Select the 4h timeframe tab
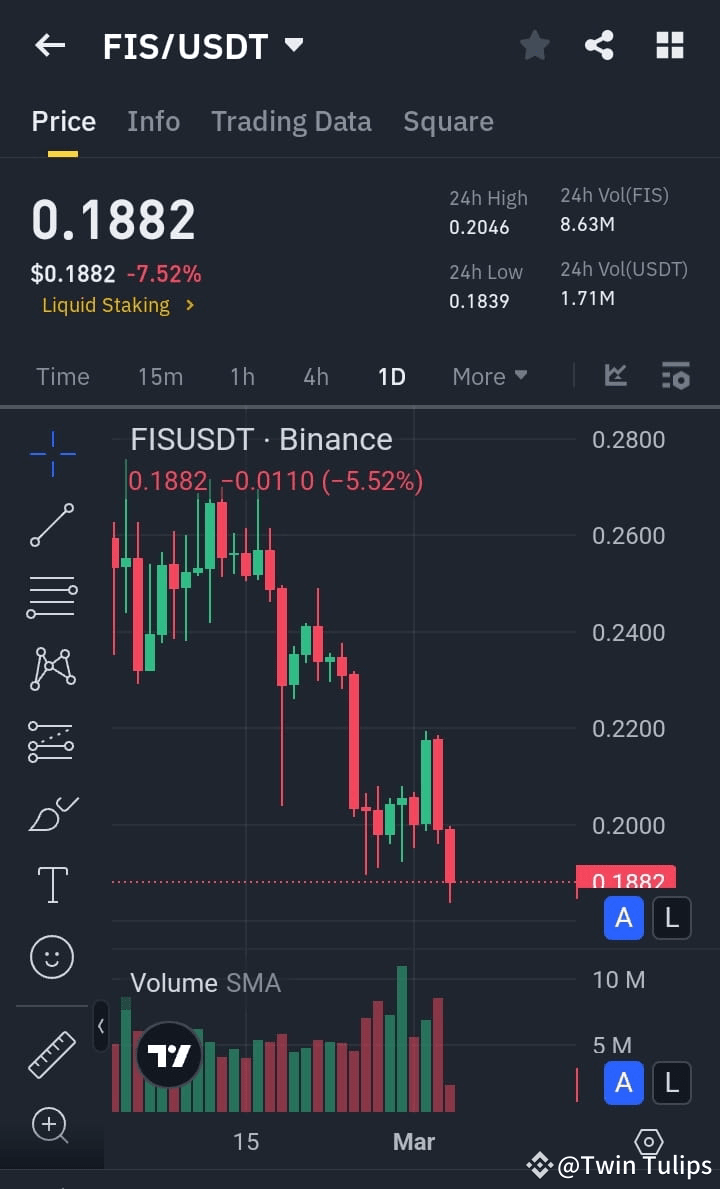 tap(316, 376)
